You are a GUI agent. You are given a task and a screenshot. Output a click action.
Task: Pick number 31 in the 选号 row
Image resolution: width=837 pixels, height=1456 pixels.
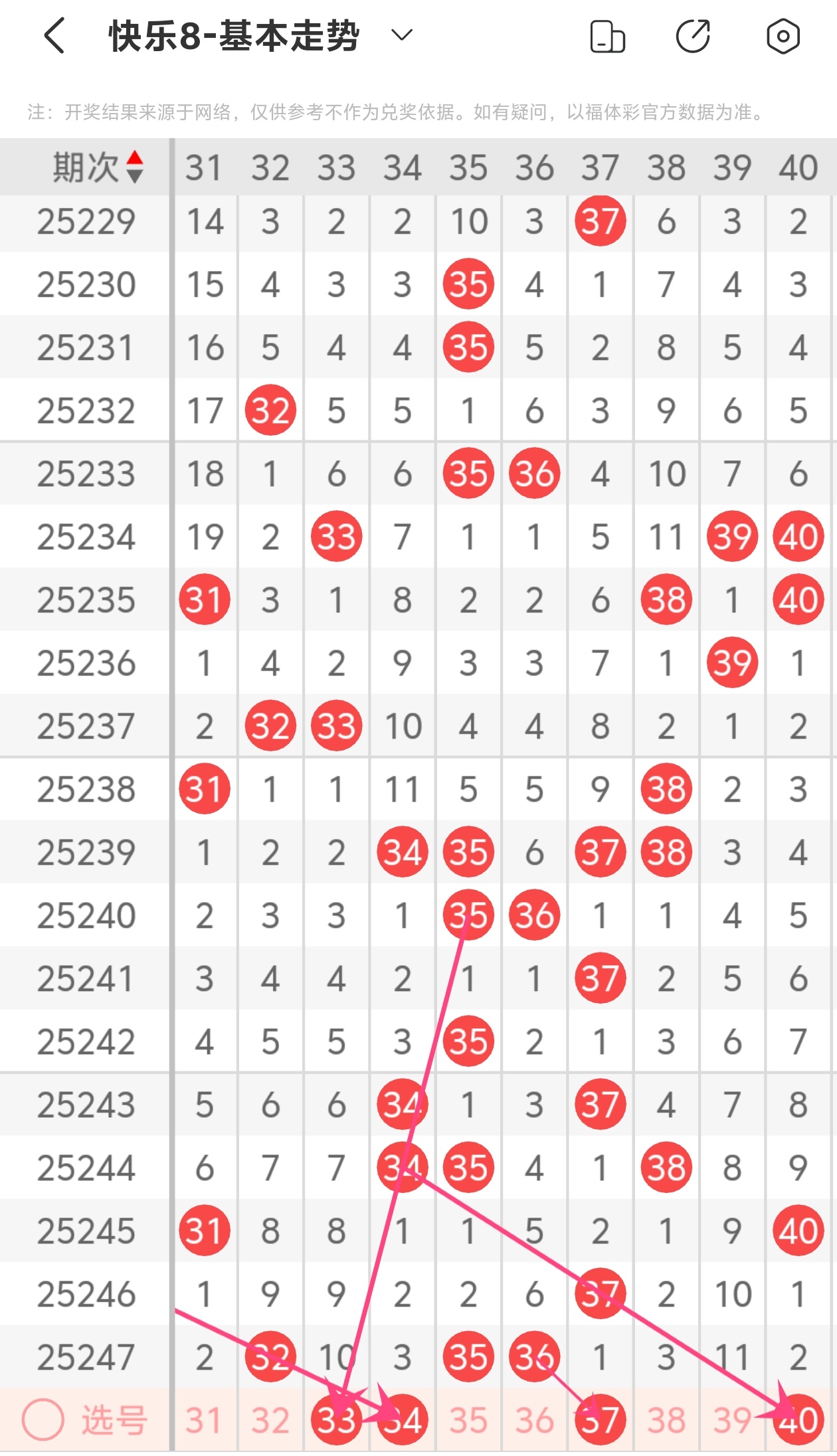point(204,1421)
